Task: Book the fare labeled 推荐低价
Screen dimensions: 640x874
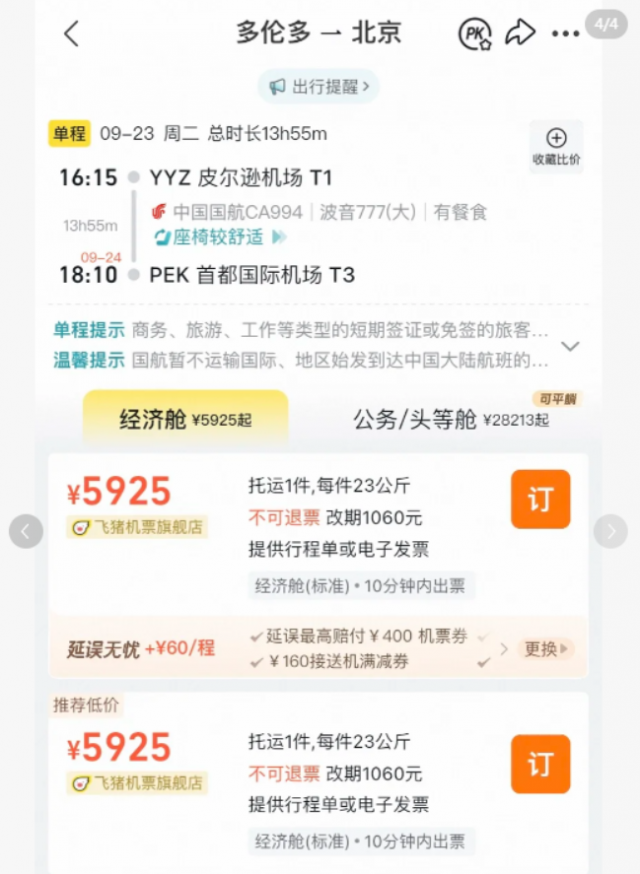Action: tap(540, 764)
